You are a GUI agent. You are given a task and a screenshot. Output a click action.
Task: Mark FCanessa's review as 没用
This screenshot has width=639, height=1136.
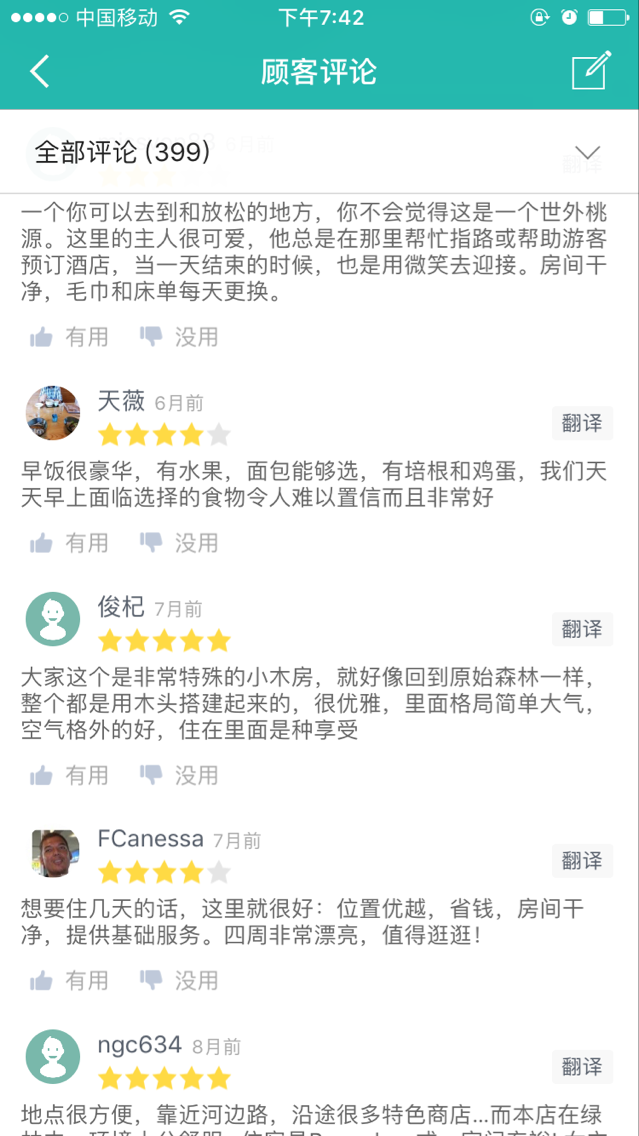(x=179, y=981)
